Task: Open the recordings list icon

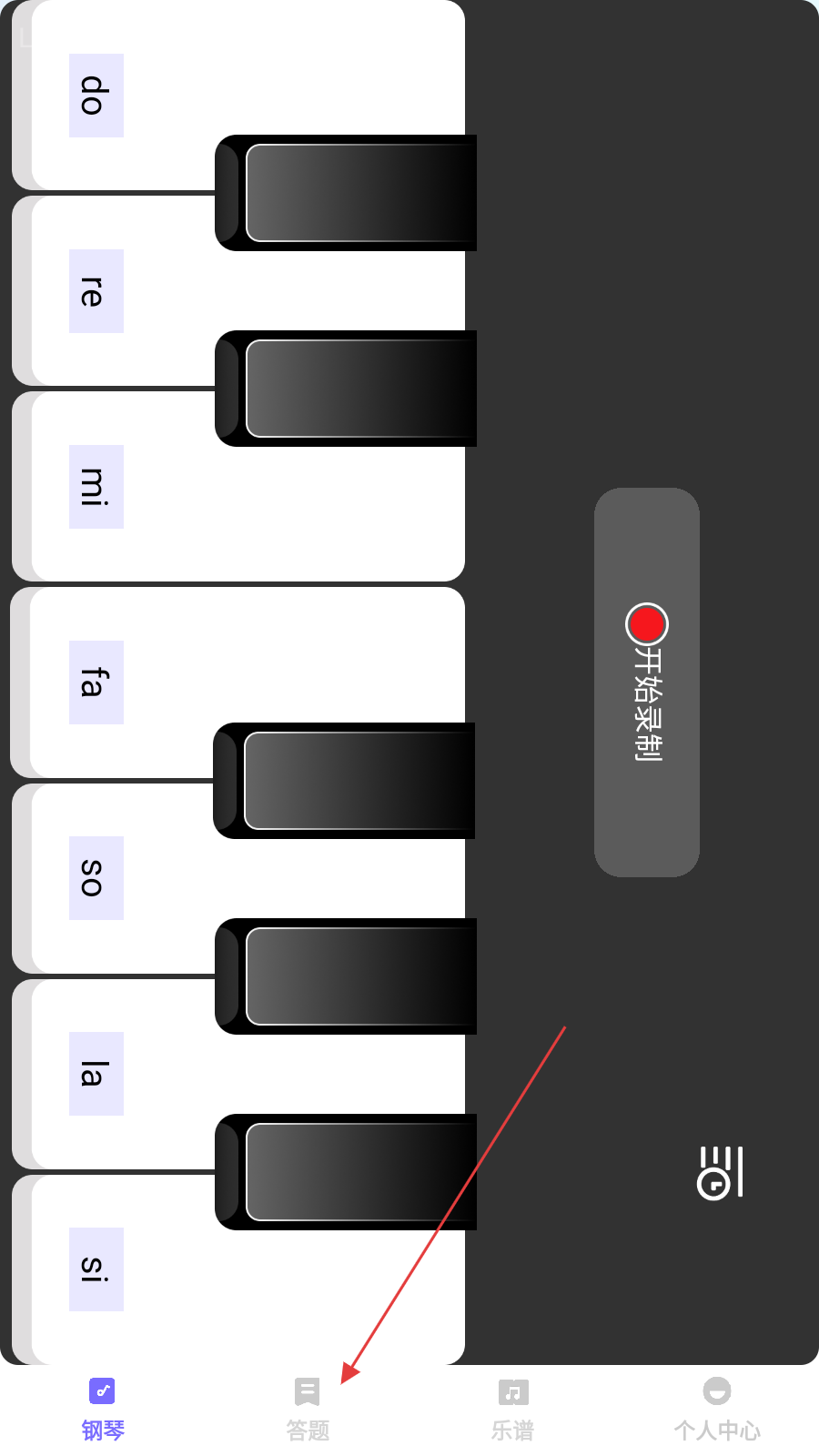Action: (720, 1172)
